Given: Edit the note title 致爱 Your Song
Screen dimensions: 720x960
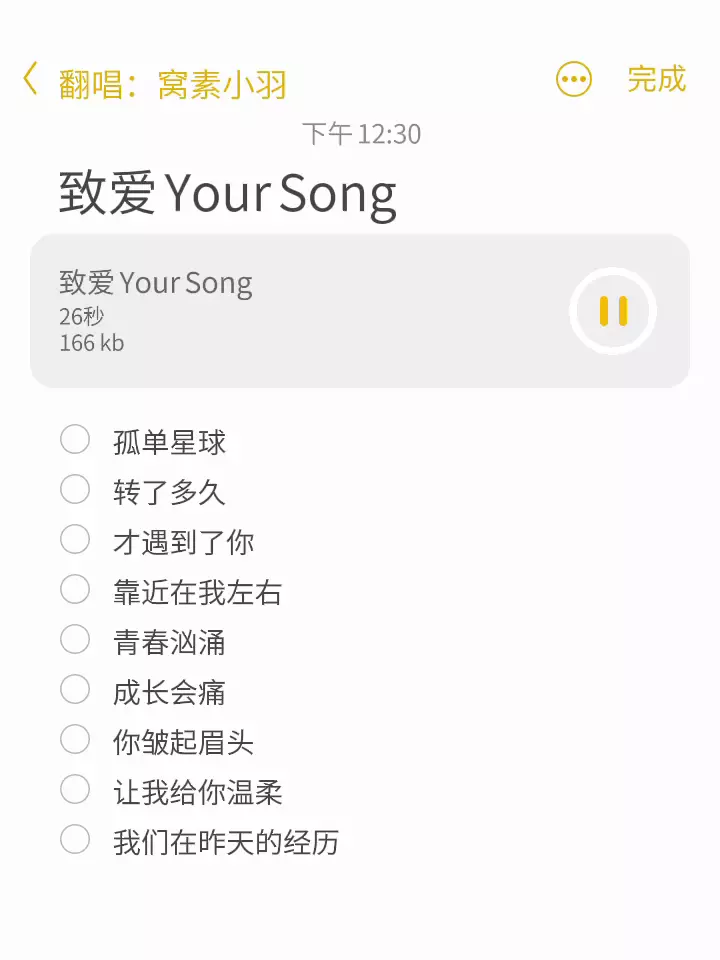Looking at the screenshot, I should point(228,193).
